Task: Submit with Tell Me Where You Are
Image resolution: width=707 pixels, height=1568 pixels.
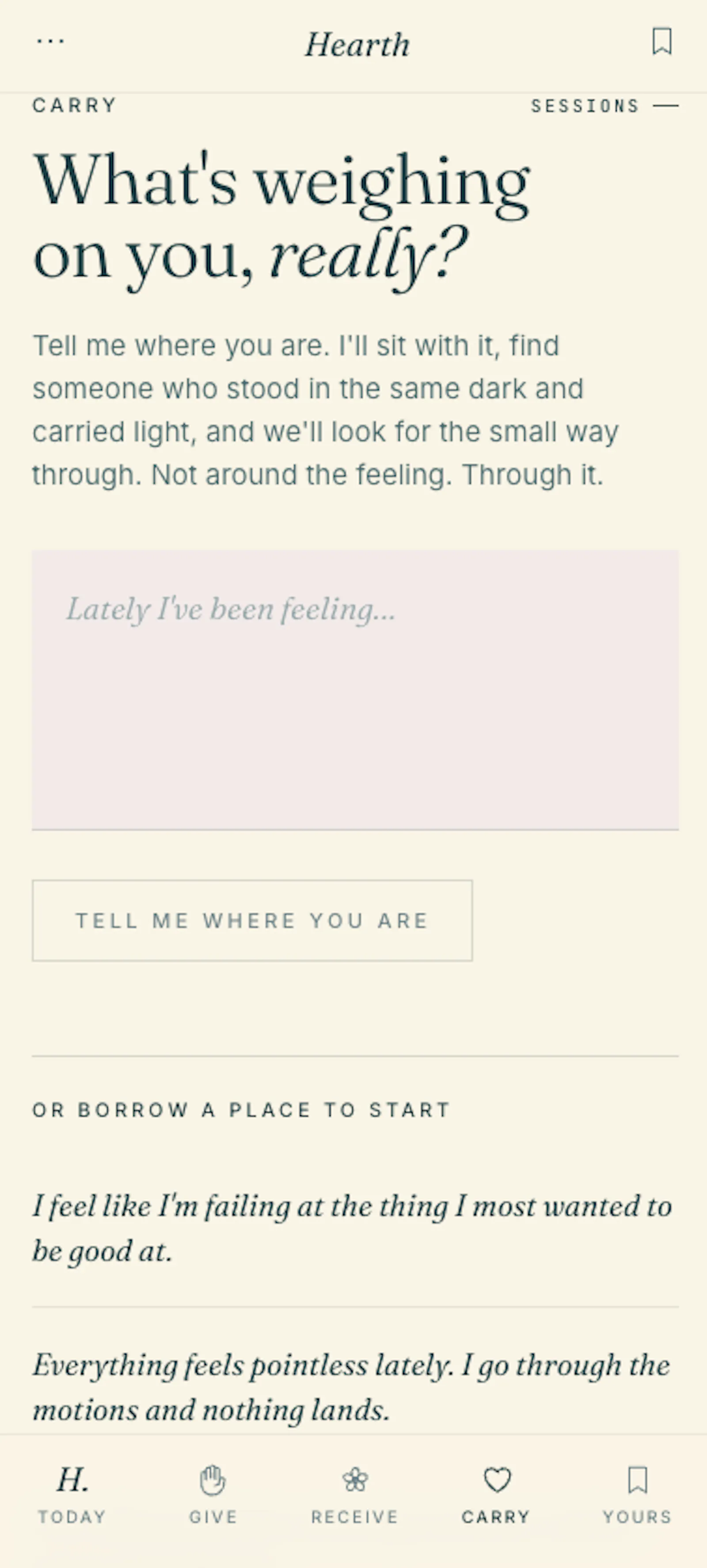Action: coord(252,920)
